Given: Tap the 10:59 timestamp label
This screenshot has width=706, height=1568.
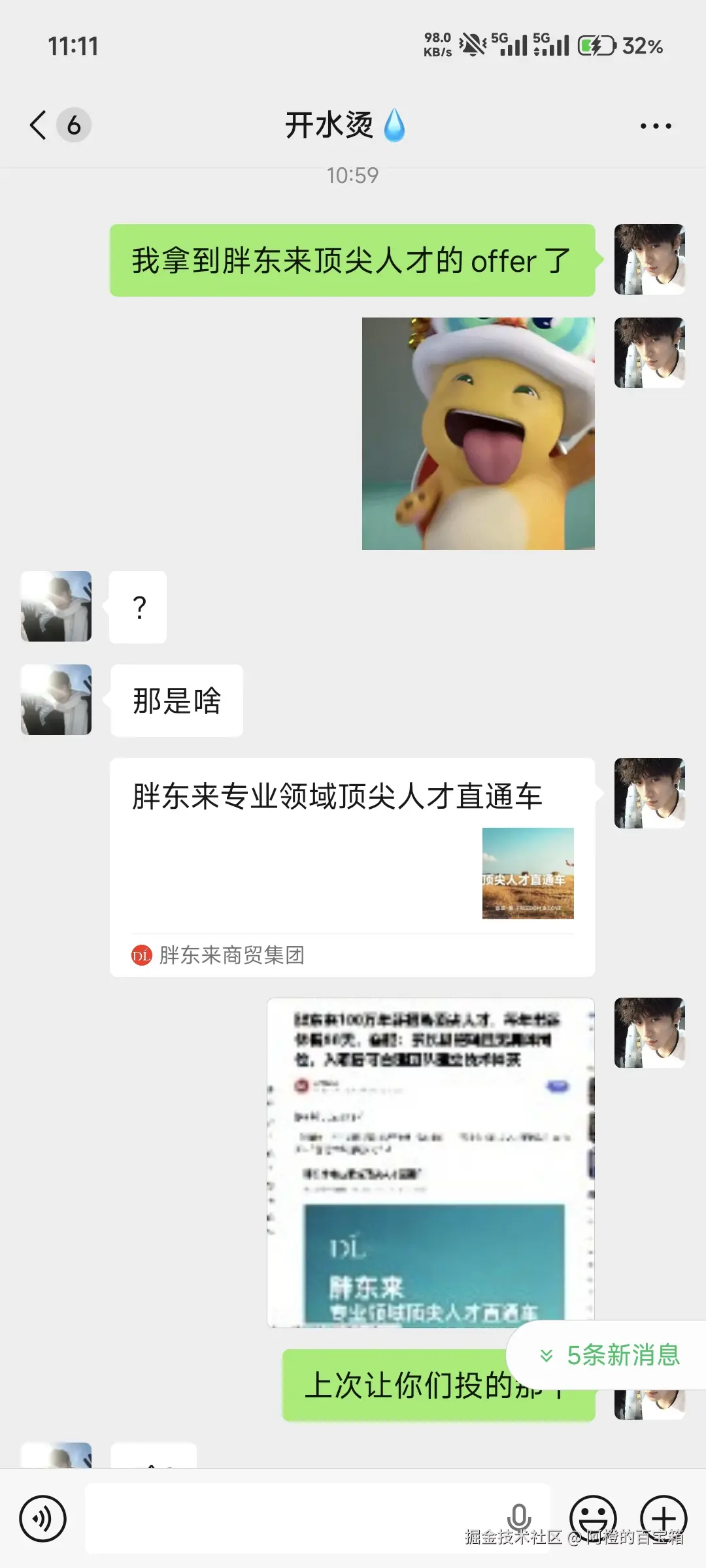Looking at the screenshot, I should coord(353,174).
